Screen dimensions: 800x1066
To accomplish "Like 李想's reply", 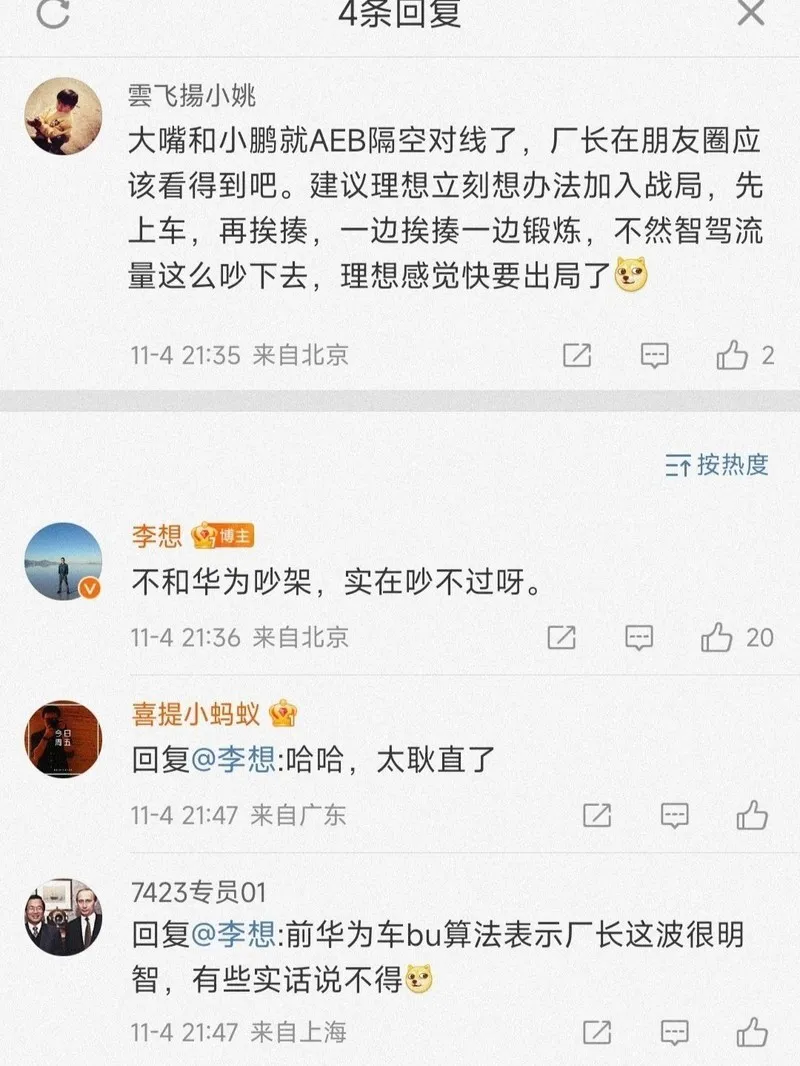I will (x=717, y=637).
